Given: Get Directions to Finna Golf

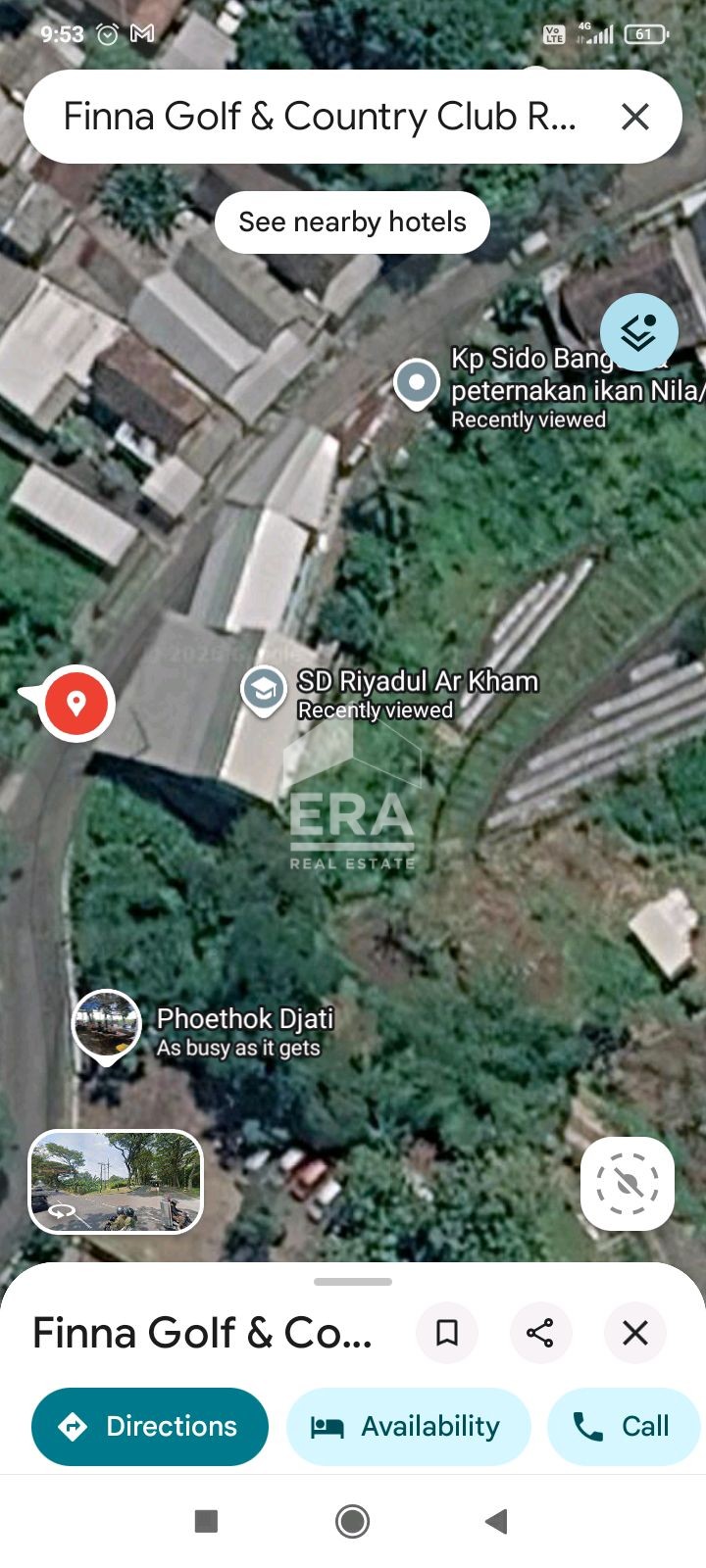Looking at the screenshot, I should tap(150, 1427).
